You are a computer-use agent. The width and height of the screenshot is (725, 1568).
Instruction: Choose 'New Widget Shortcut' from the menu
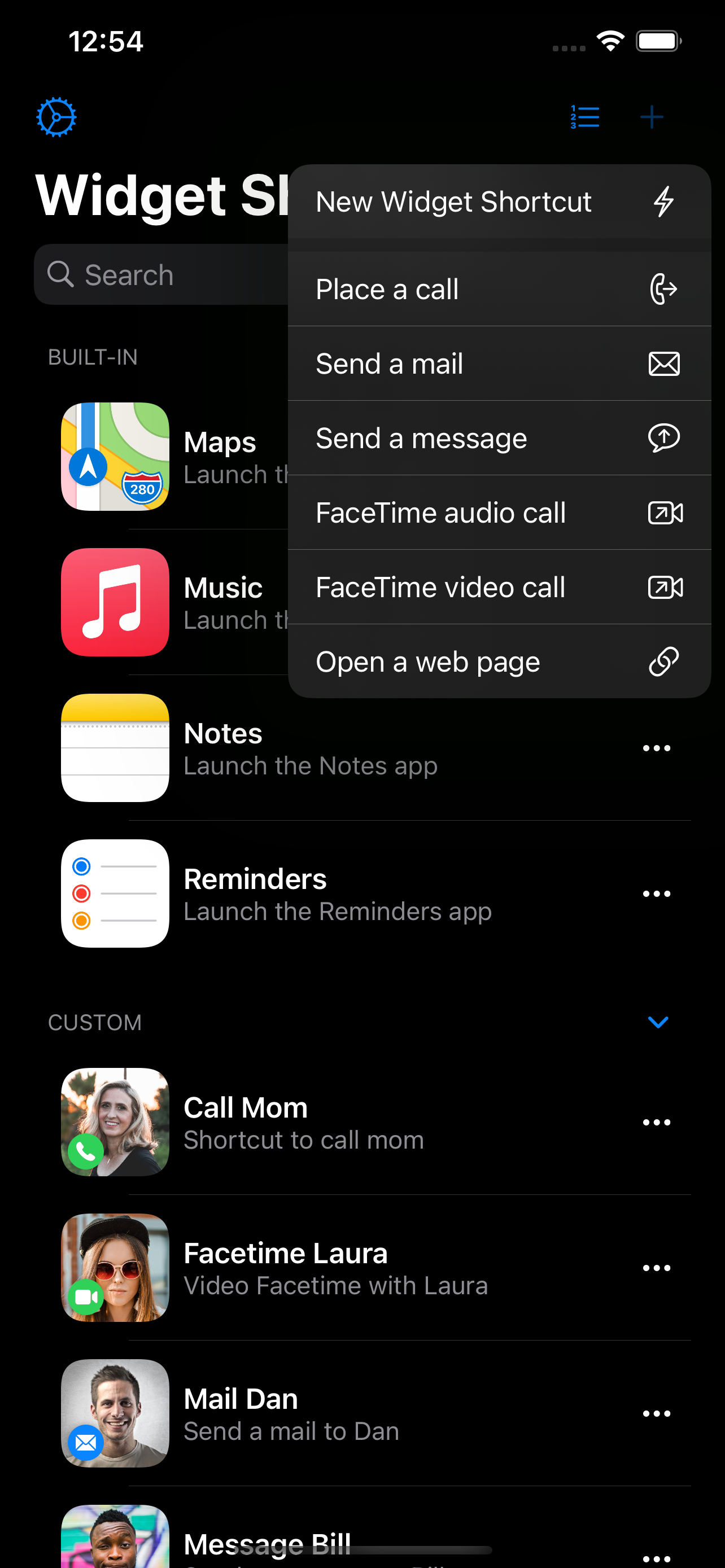[453, 201]
